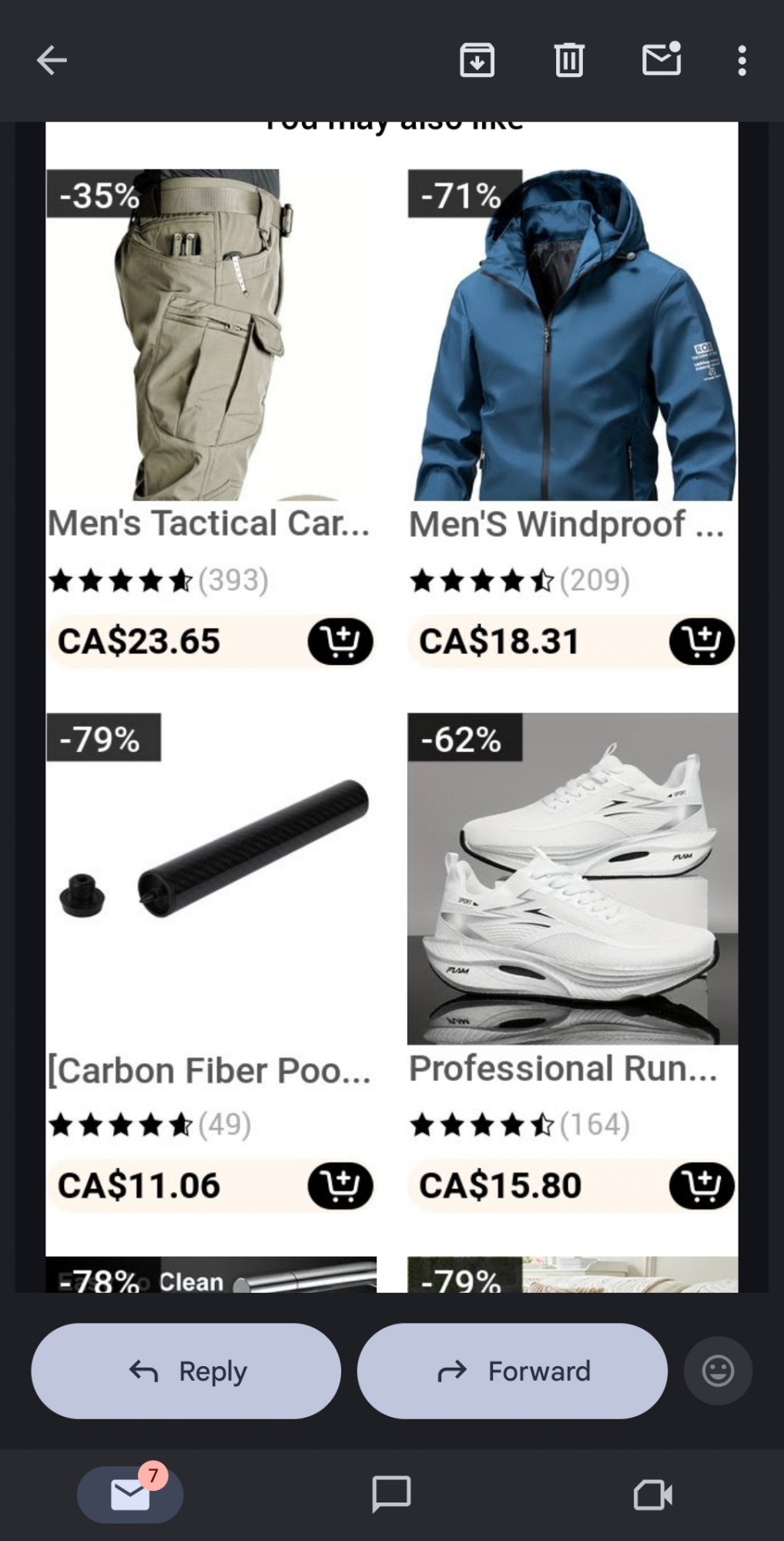Reply to this email
Viewport: 784px width, 1541px height.
(x=186, y=1371)
